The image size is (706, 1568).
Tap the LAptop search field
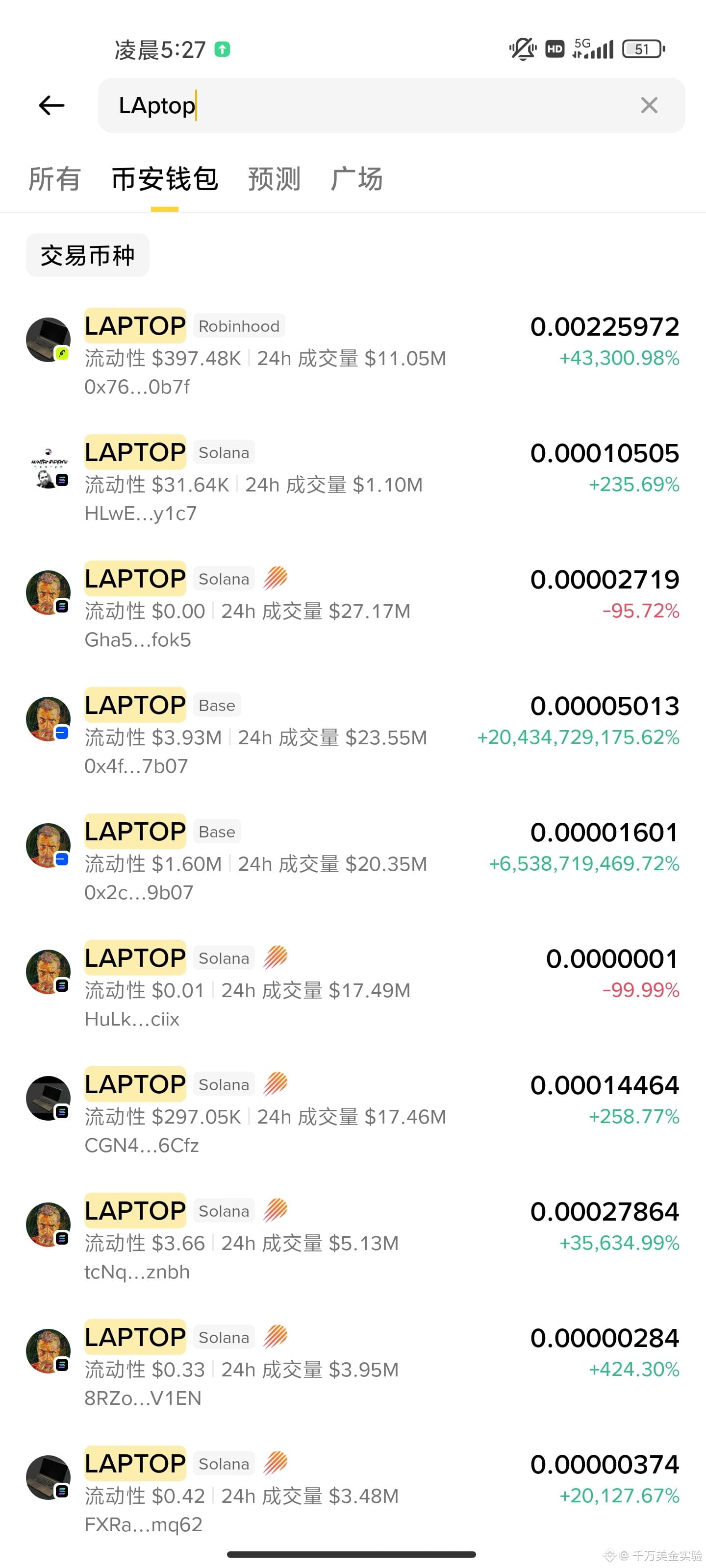391,105
